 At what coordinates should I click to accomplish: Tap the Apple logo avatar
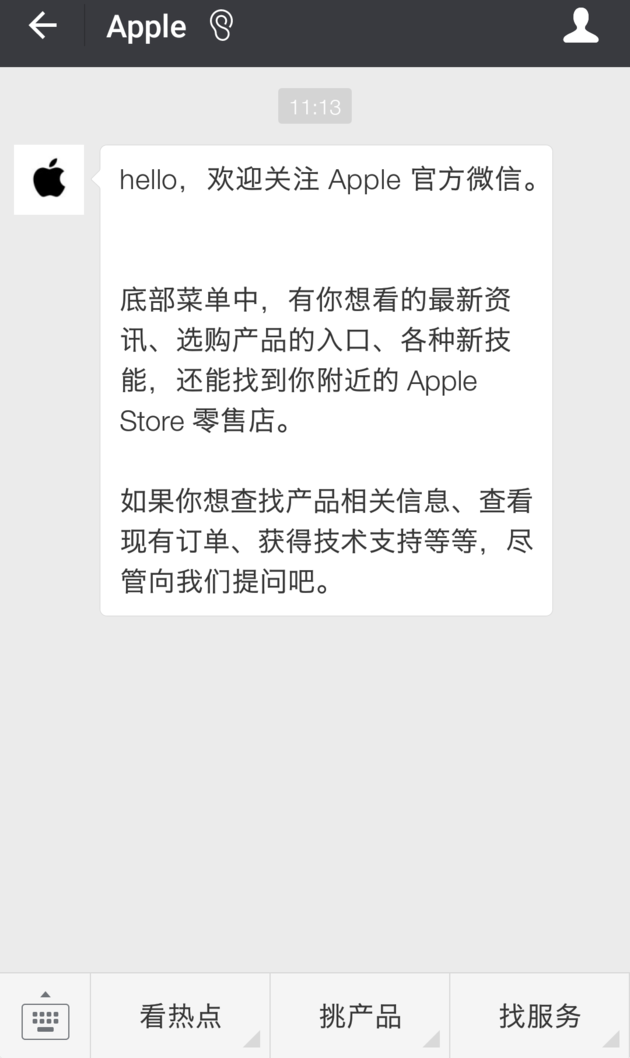(49, 179)
